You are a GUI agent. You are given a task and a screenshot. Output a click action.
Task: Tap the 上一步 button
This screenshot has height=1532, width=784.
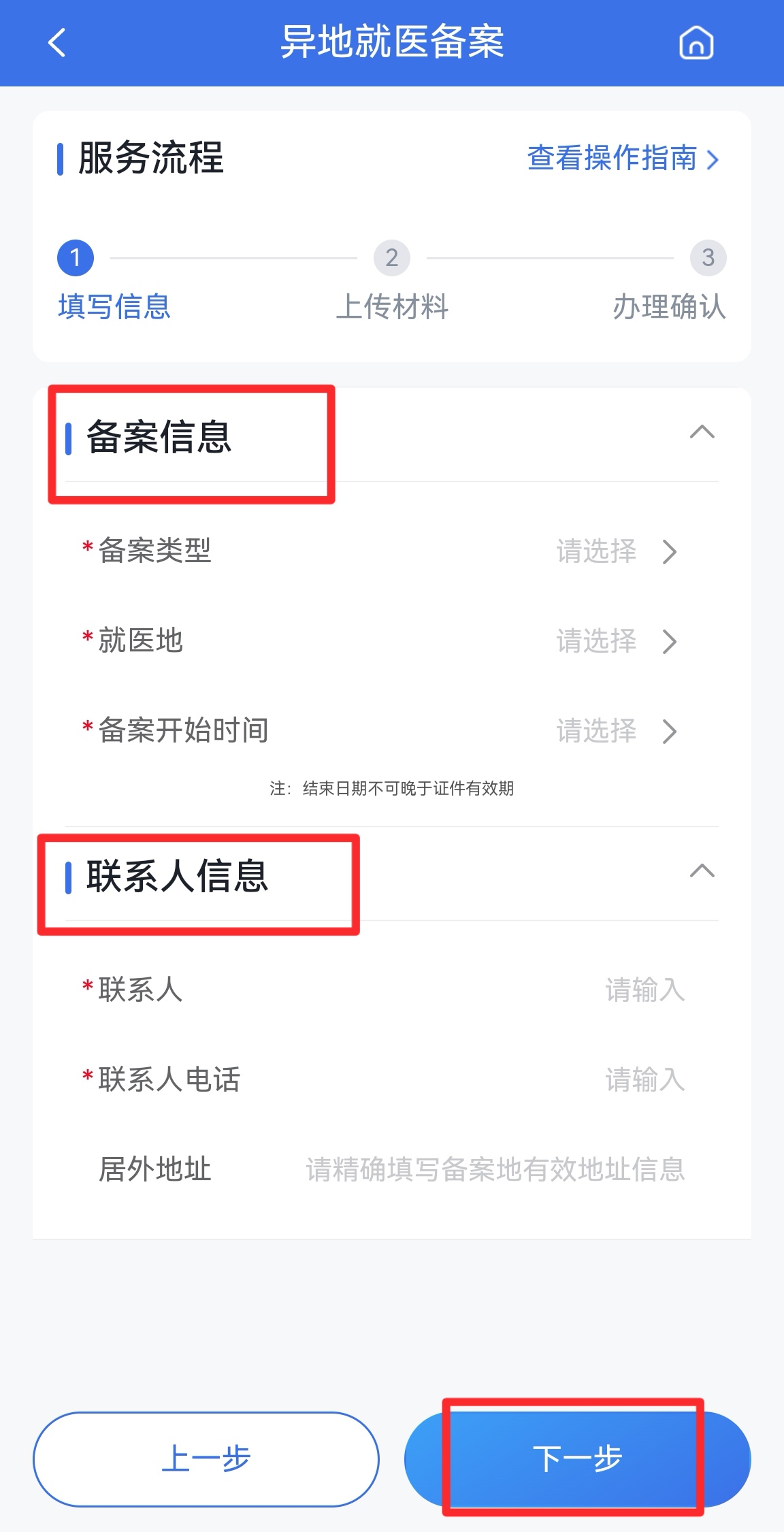pyautogui.click(x=206, y=1459)
